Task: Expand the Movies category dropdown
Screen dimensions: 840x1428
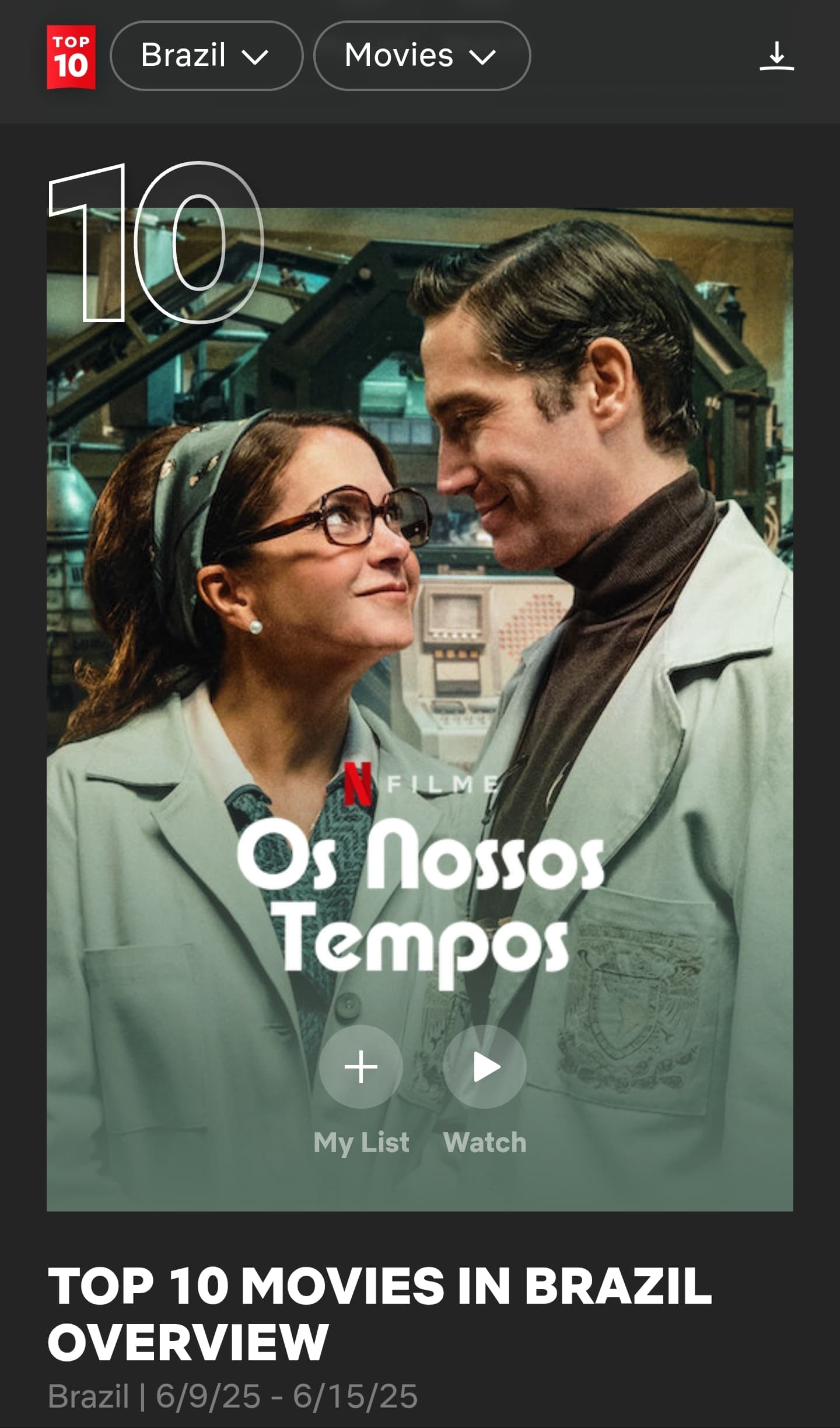Action: [422, 55]
